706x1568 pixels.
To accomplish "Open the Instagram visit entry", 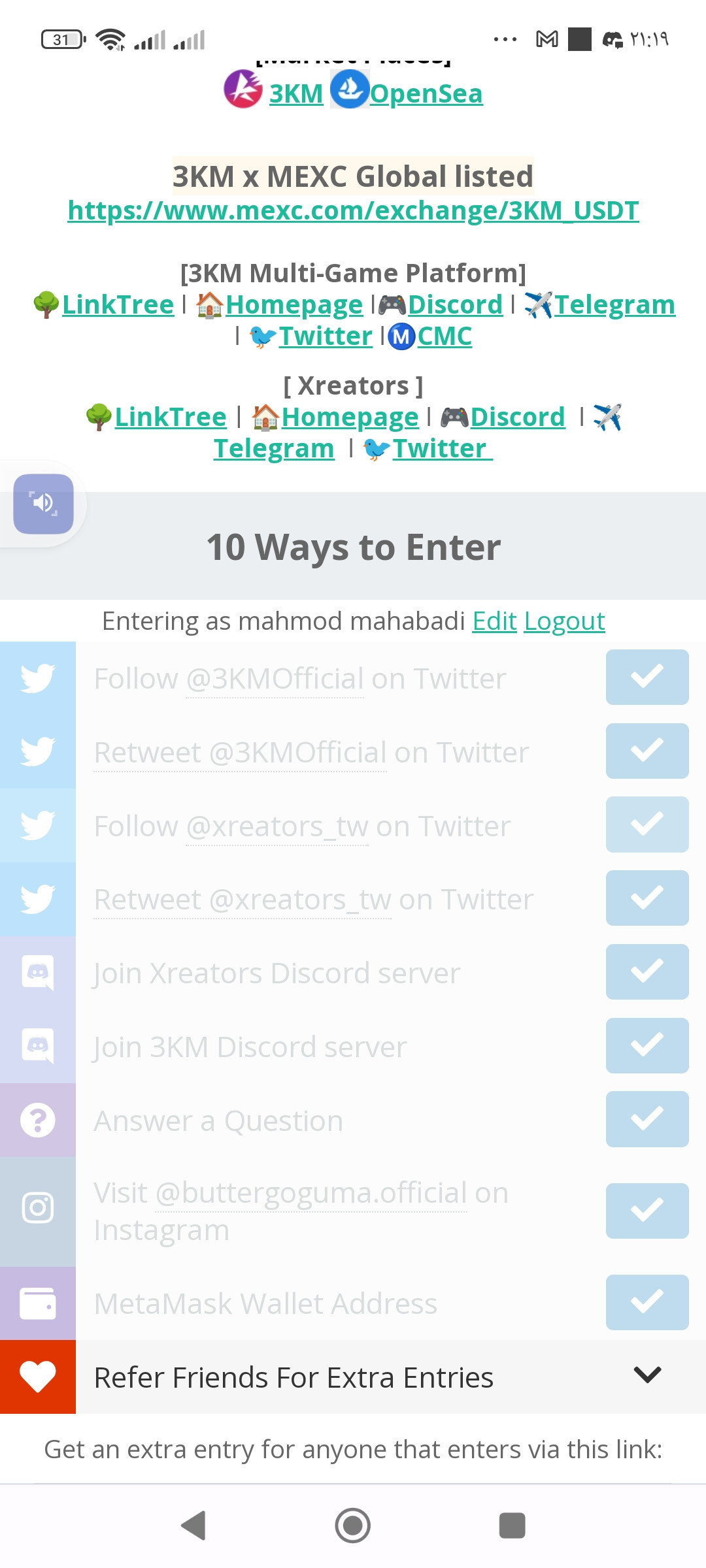I will click(353, 1211).
